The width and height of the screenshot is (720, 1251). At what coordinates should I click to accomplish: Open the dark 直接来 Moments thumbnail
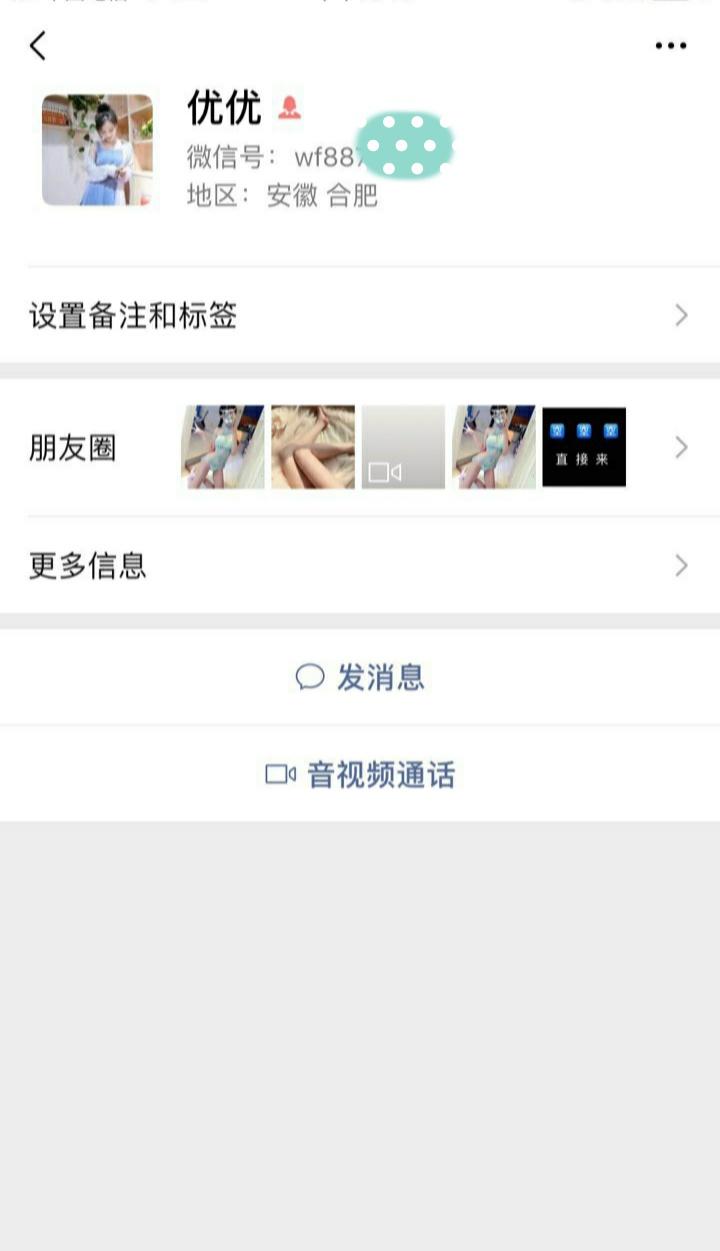[584, 447]
